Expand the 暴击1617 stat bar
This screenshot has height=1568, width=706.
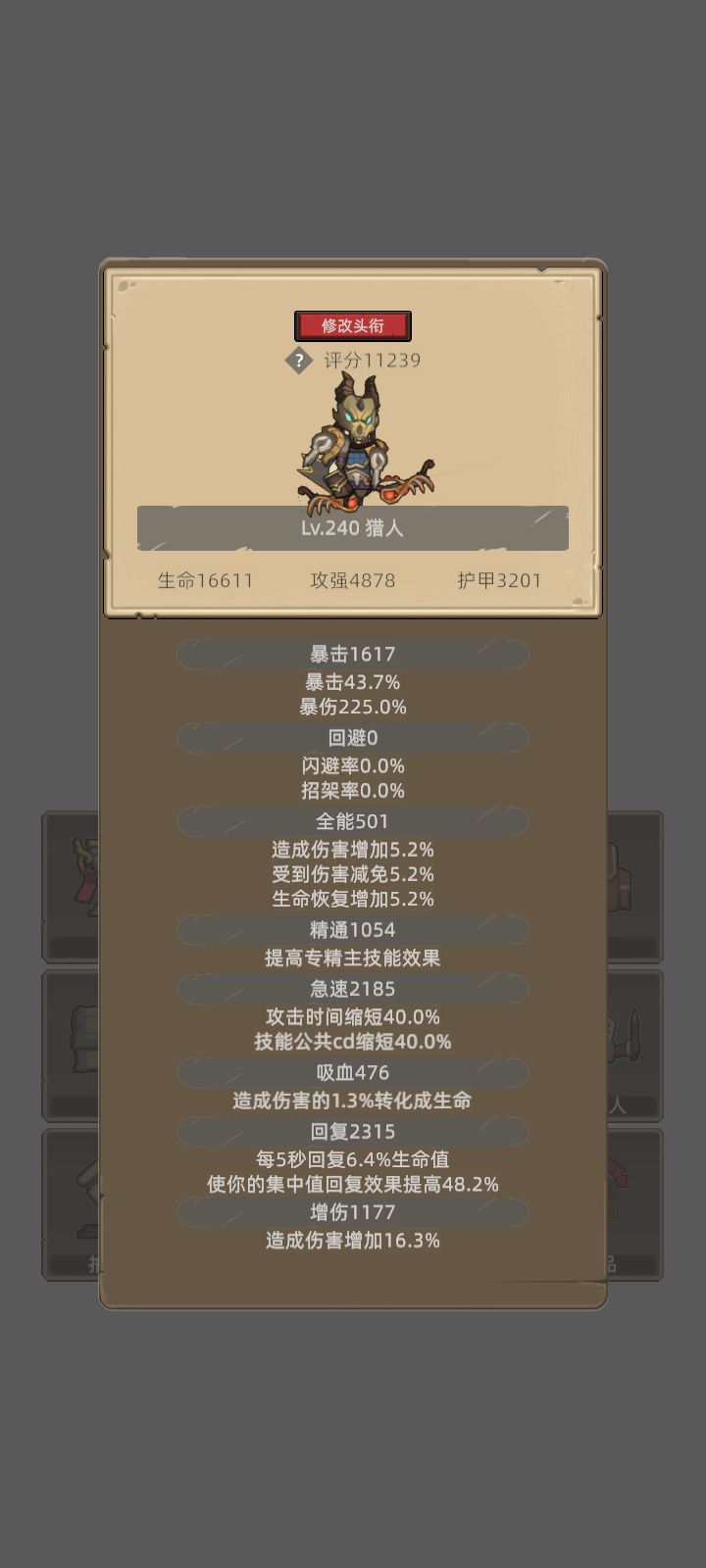[353, 653]
